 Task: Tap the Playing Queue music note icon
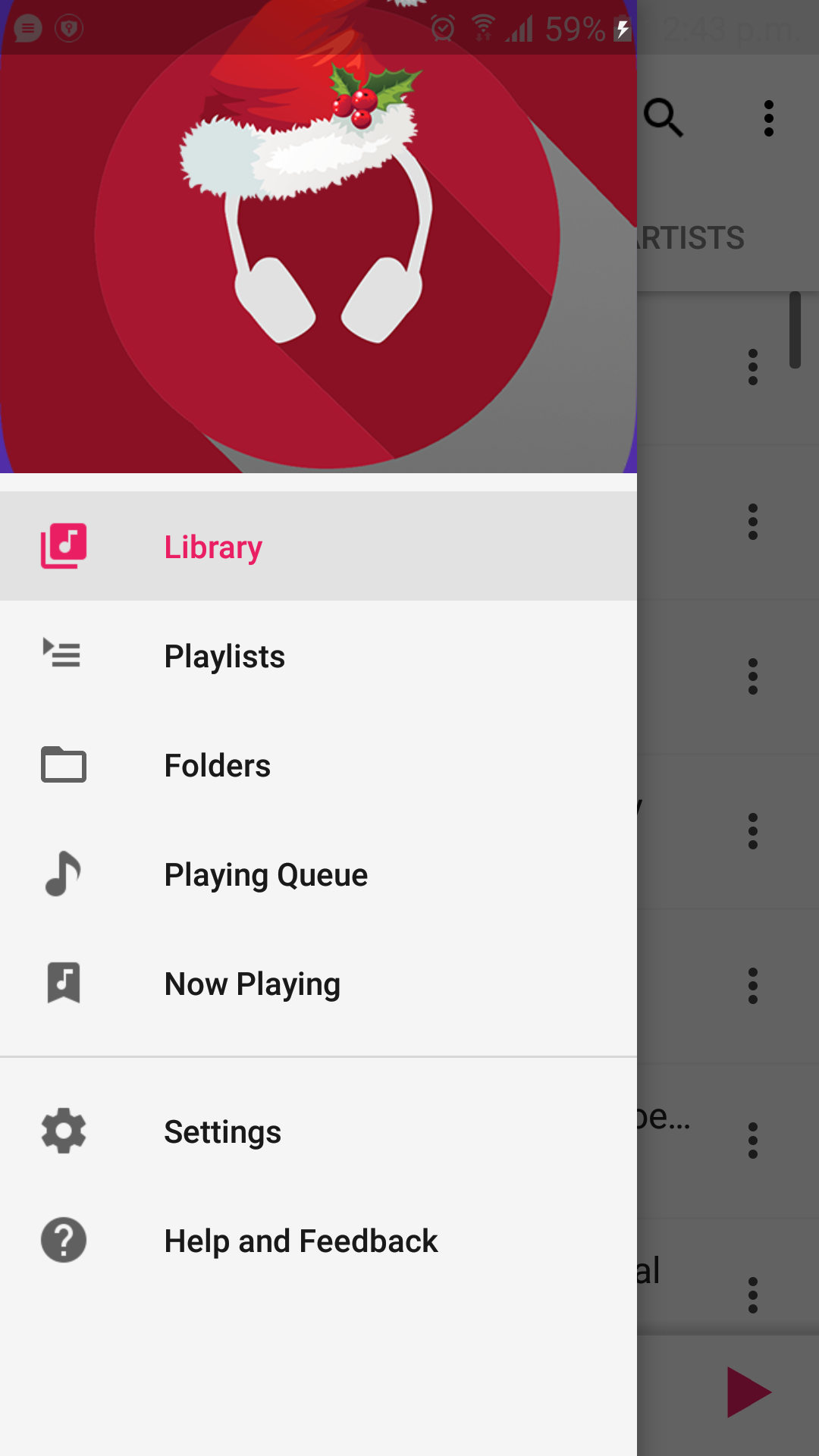coord(62,874)
